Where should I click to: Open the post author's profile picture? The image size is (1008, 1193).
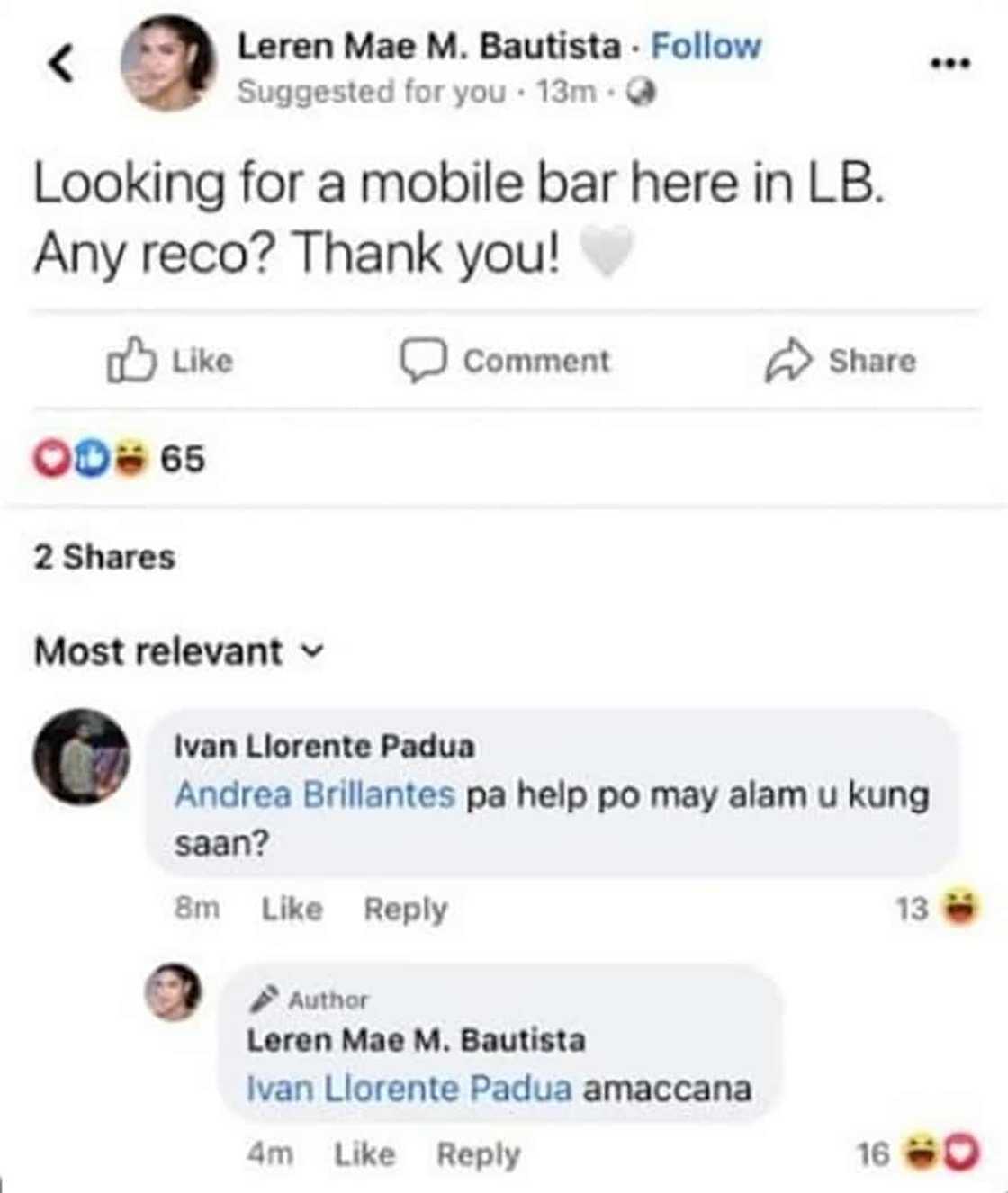pos(169,63)
